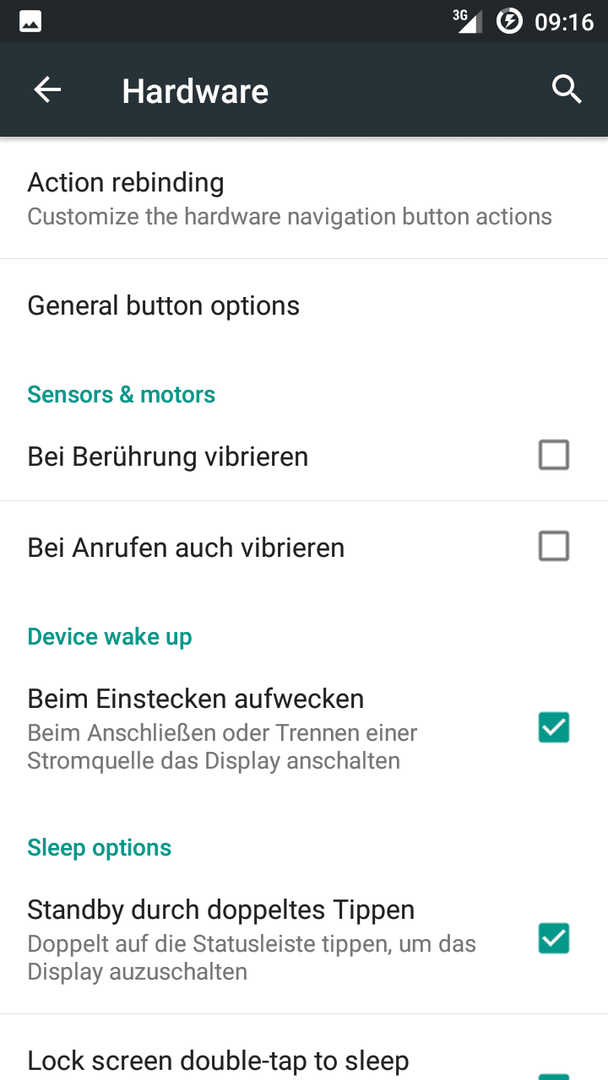Disable Standby durch doppeltes Tippen
Screen dimensions: 608x1080
554,938
